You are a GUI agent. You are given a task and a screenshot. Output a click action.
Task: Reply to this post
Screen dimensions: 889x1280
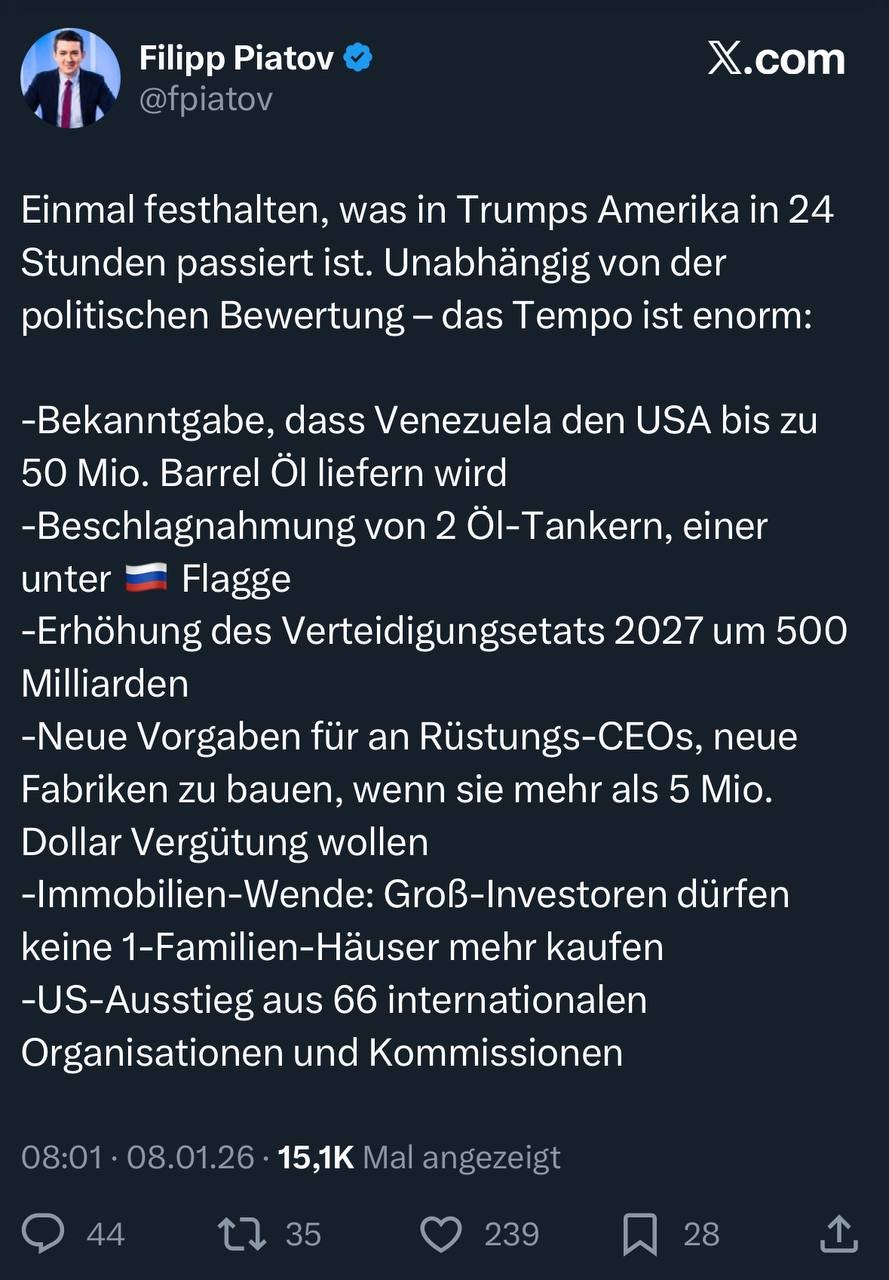click(43, 1233)
